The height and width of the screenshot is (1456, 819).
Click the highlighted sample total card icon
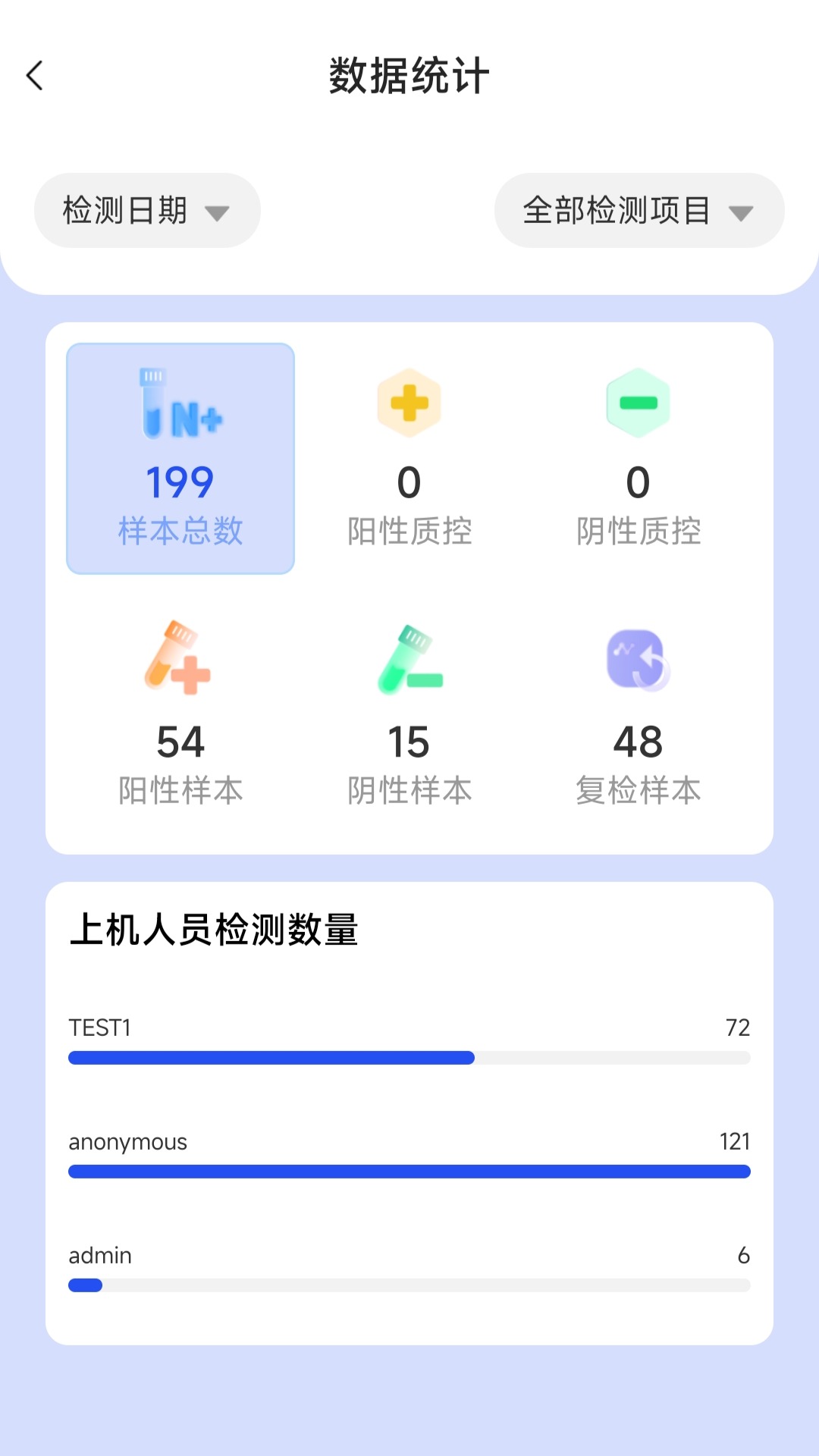click(x=180, y=402)
